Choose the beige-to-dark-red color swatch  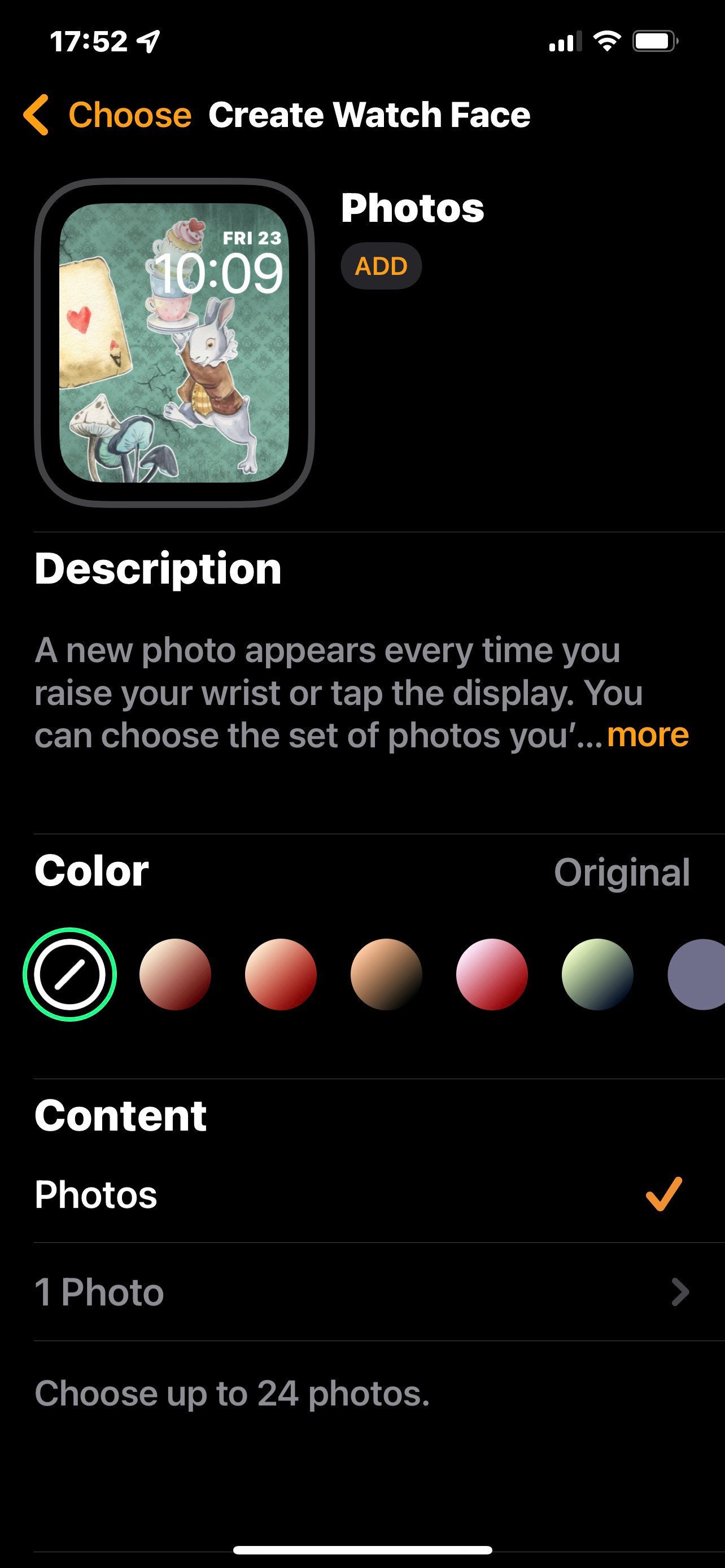175,975
